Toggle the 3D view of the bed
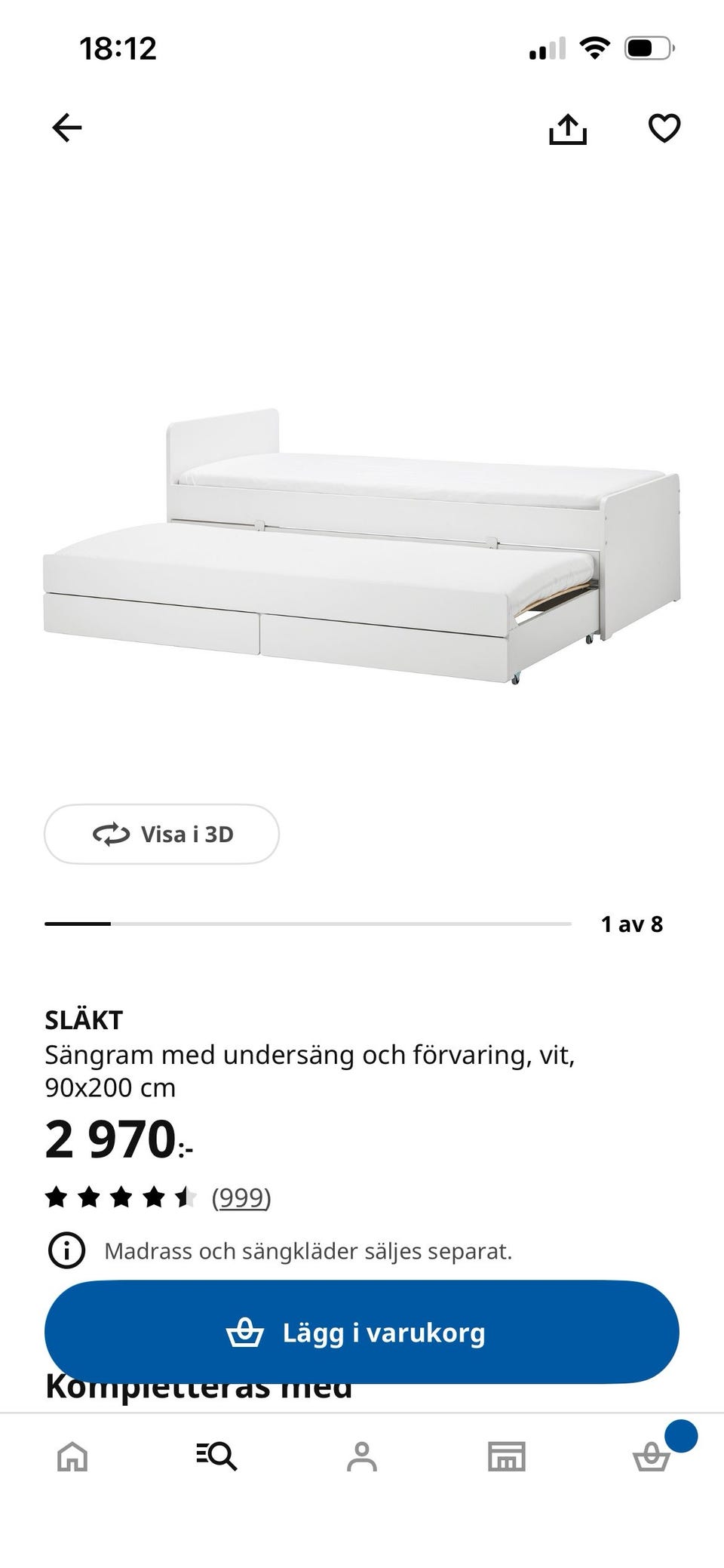 [x=161, y=834]
